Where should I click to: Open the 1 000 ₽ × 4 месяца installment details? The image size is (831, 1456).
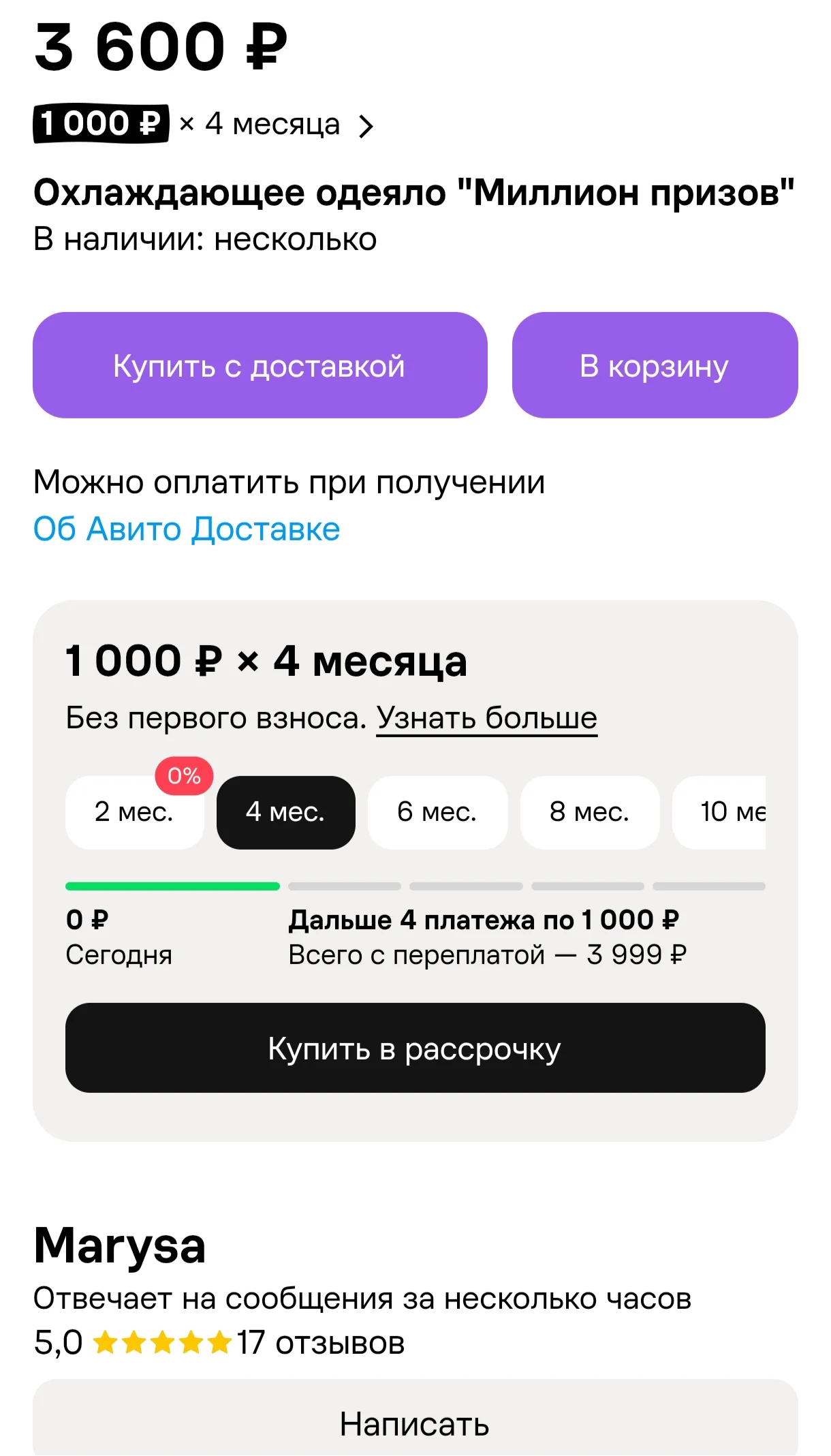[204, 125]
